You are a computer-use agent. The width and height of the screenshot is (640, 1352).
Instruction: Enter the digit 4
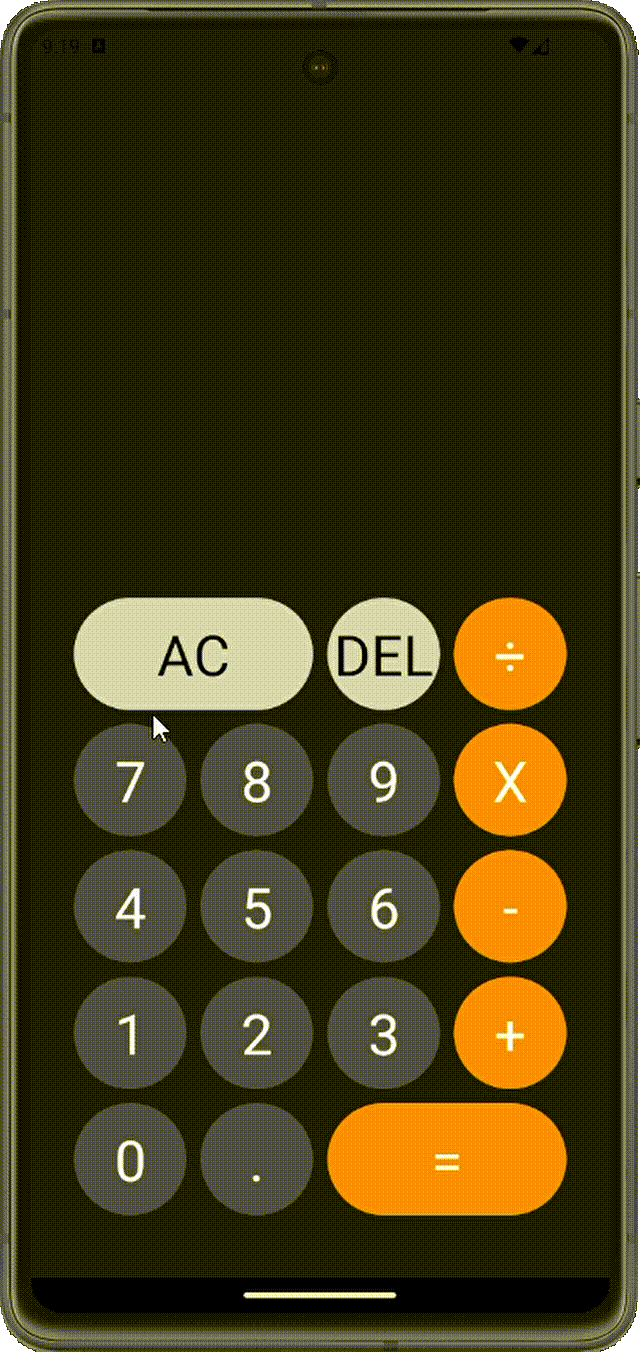(x=130, y=907)
